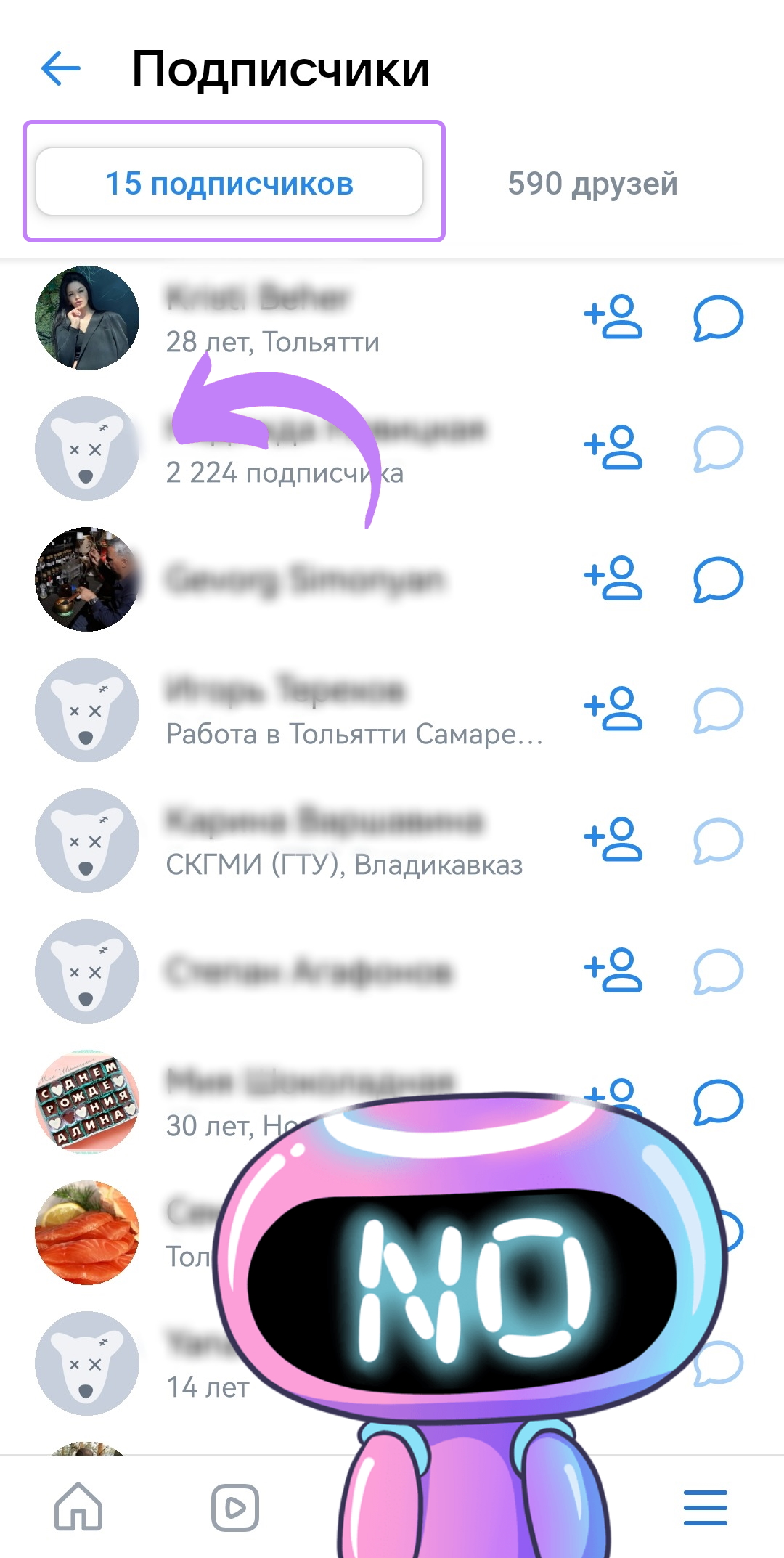Switch to the 590 друзей tab
This screenshot has width=784, height=1558.
[592, 183]
